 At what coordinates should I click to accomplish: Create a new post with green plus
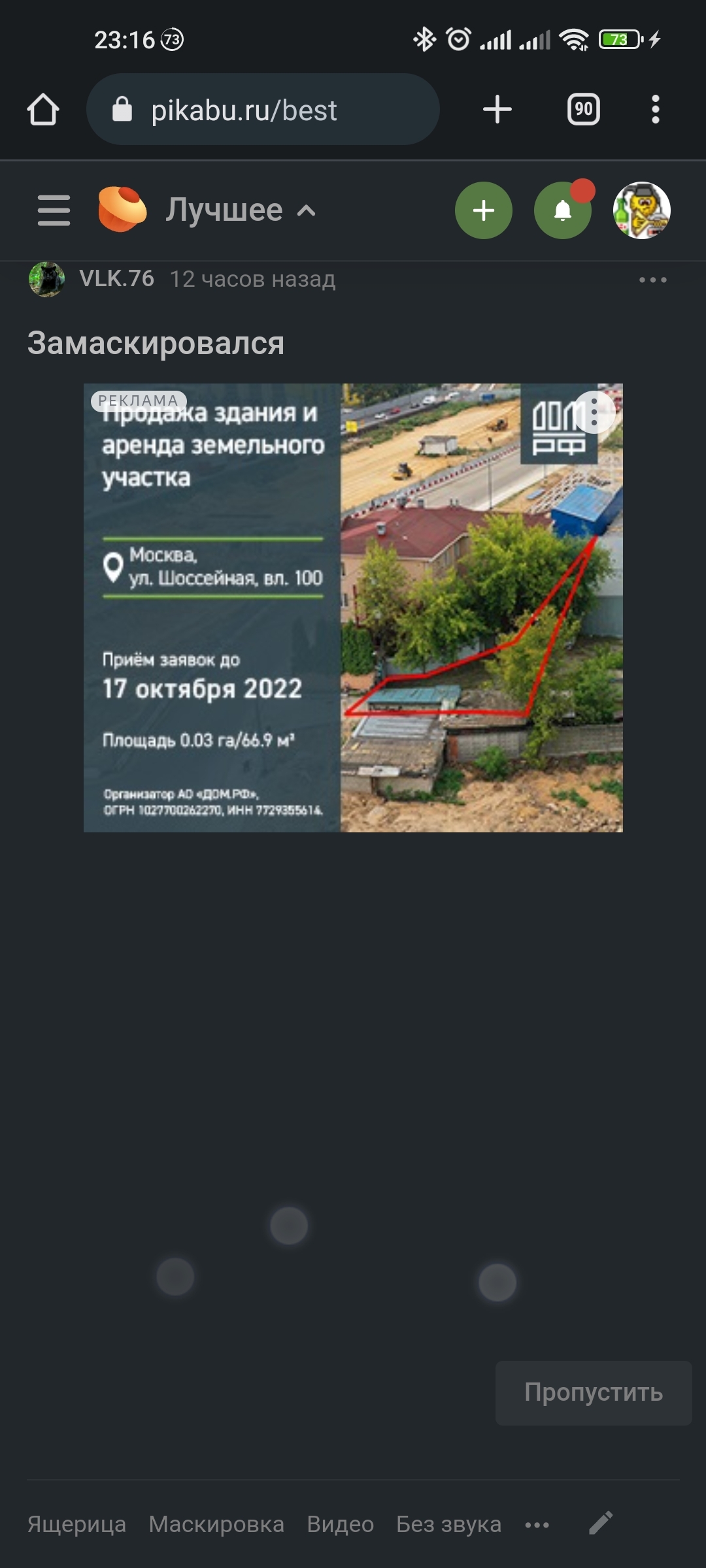click(483, 210)
